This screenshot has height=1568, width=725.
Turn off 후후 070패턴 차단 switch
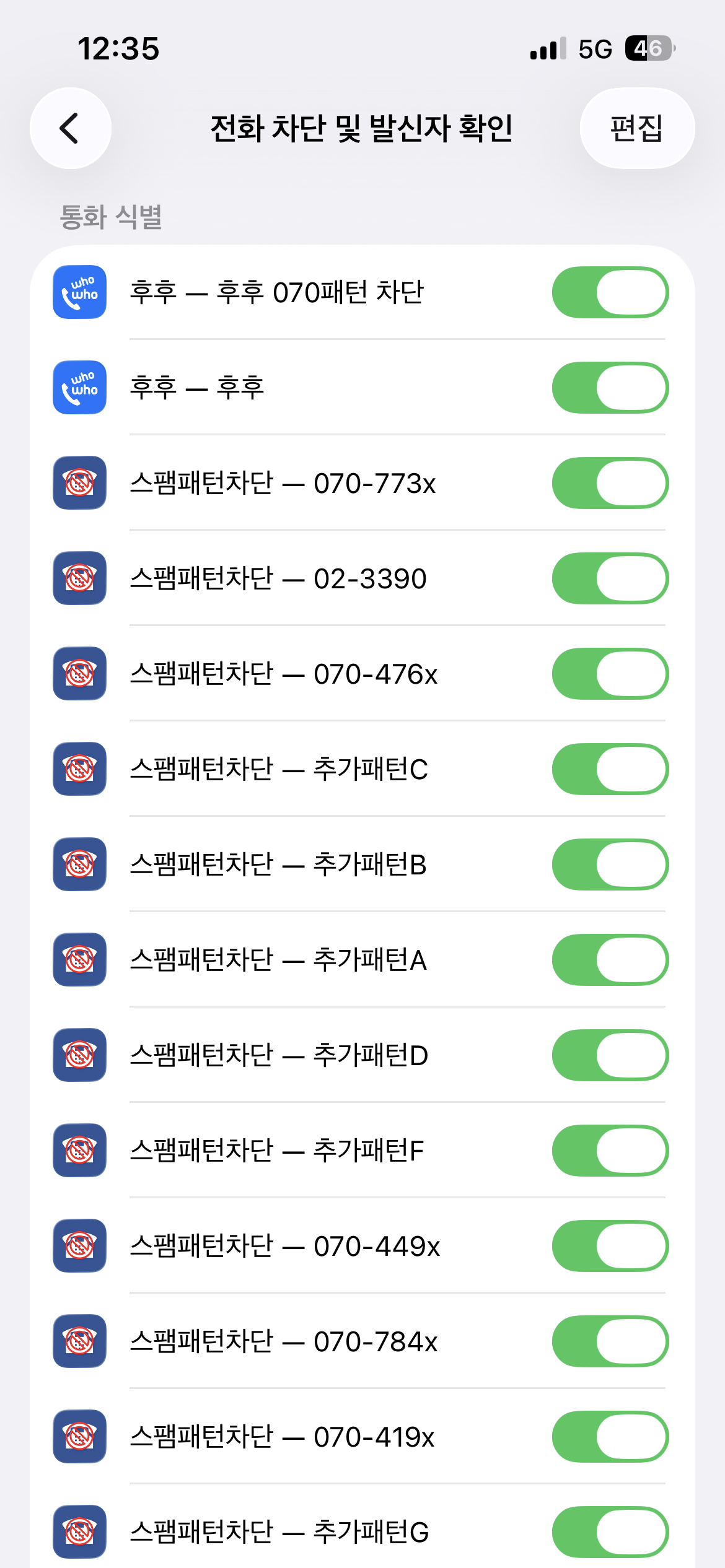point(610,292)
